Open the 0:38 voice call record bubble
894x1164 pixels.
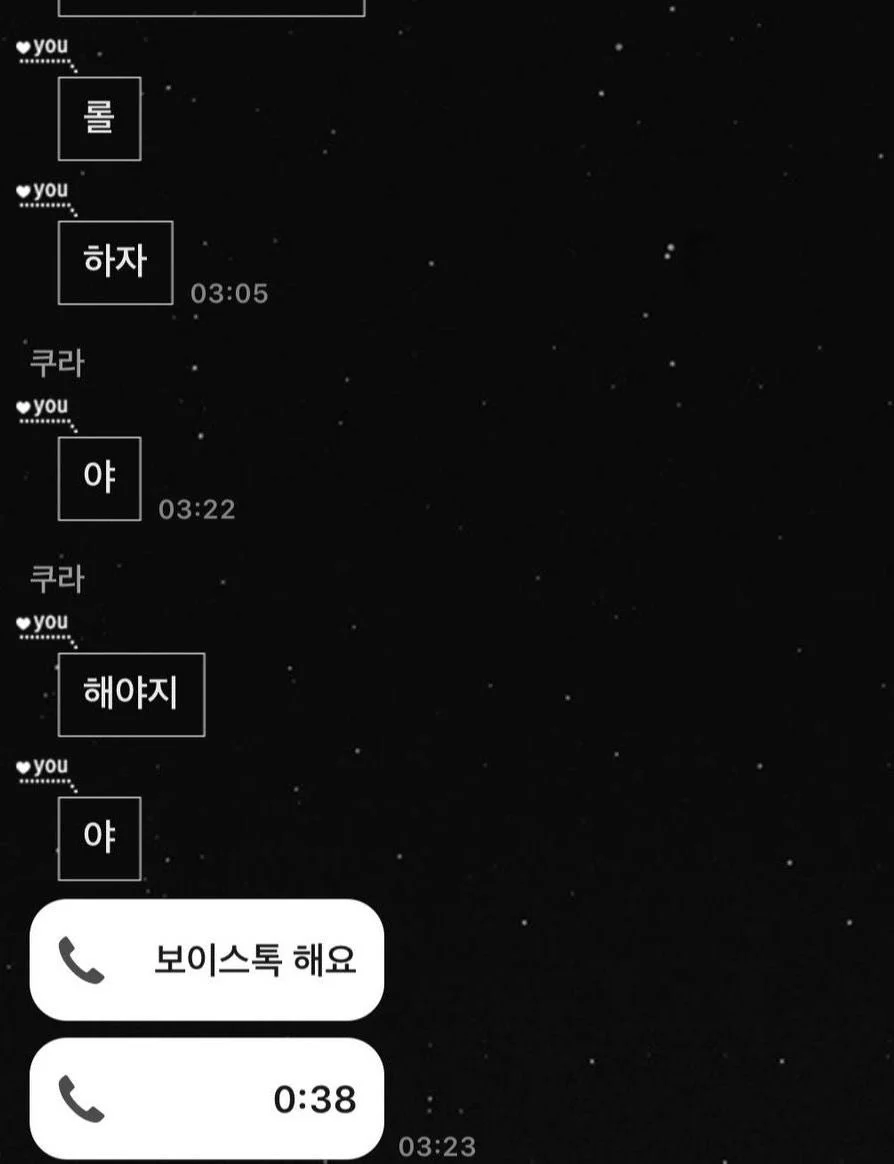click(206, 1098)
